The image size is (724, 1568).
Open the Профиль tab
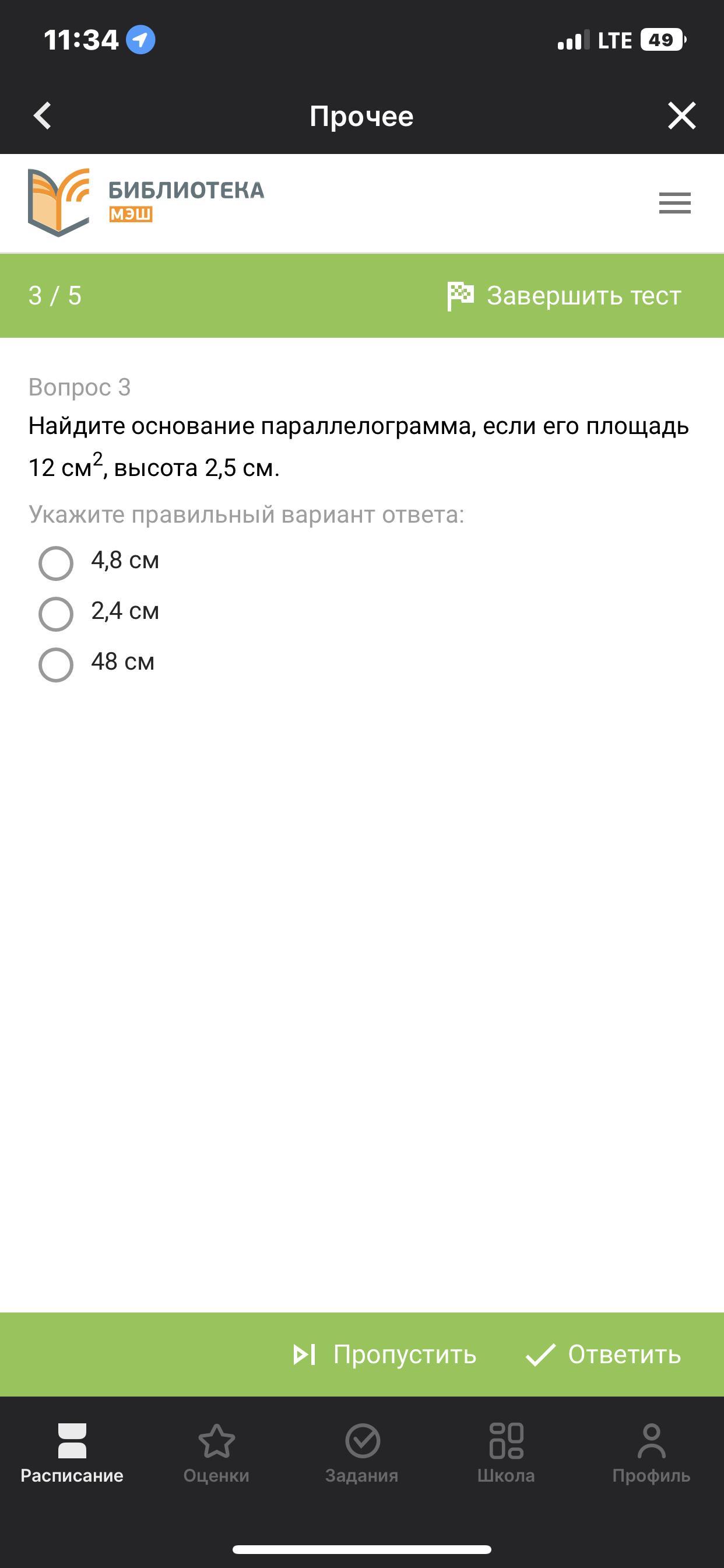[651, 1454]
